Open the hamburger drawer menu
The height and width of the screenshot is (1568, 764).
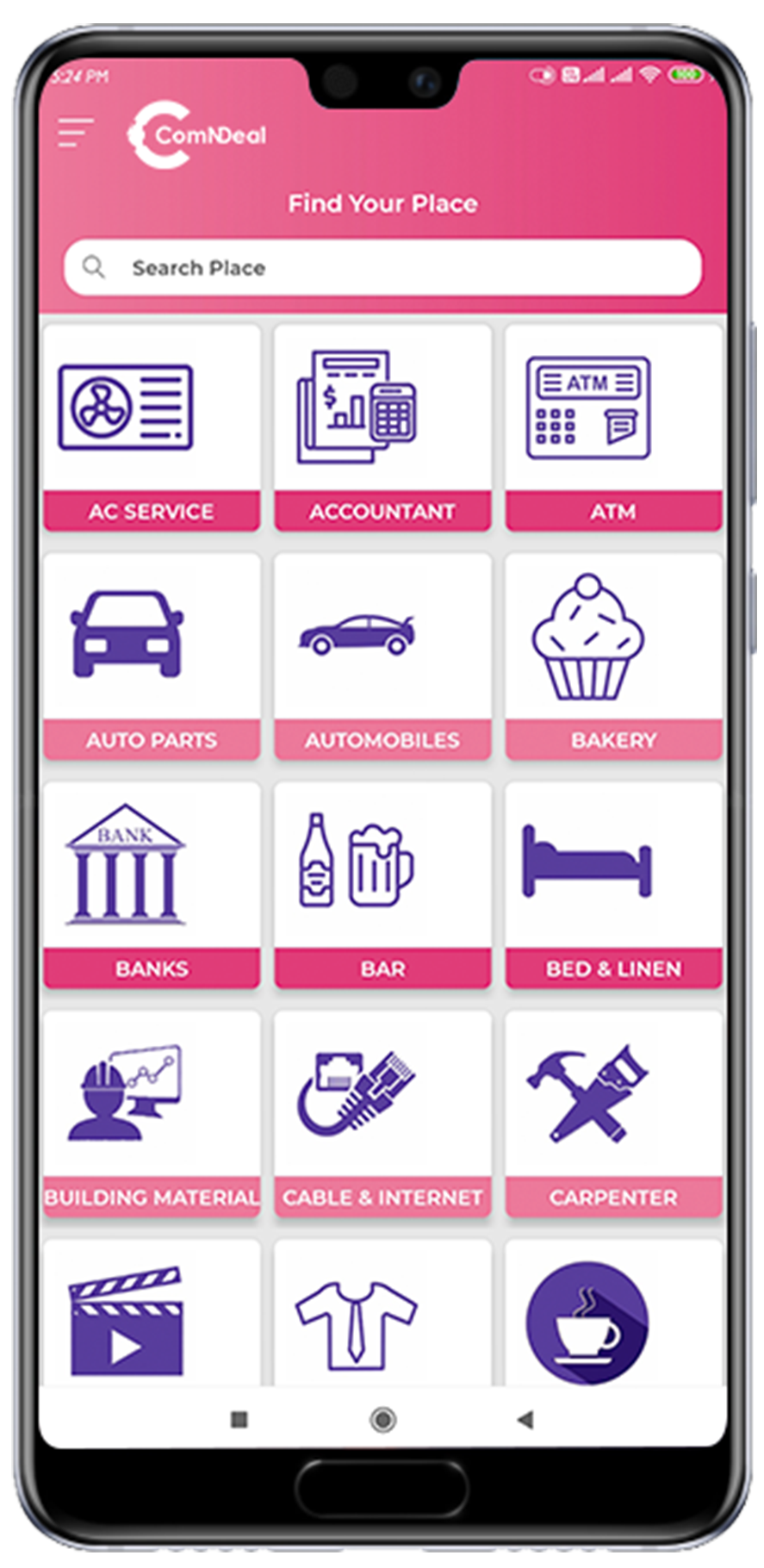pos(75,133)
